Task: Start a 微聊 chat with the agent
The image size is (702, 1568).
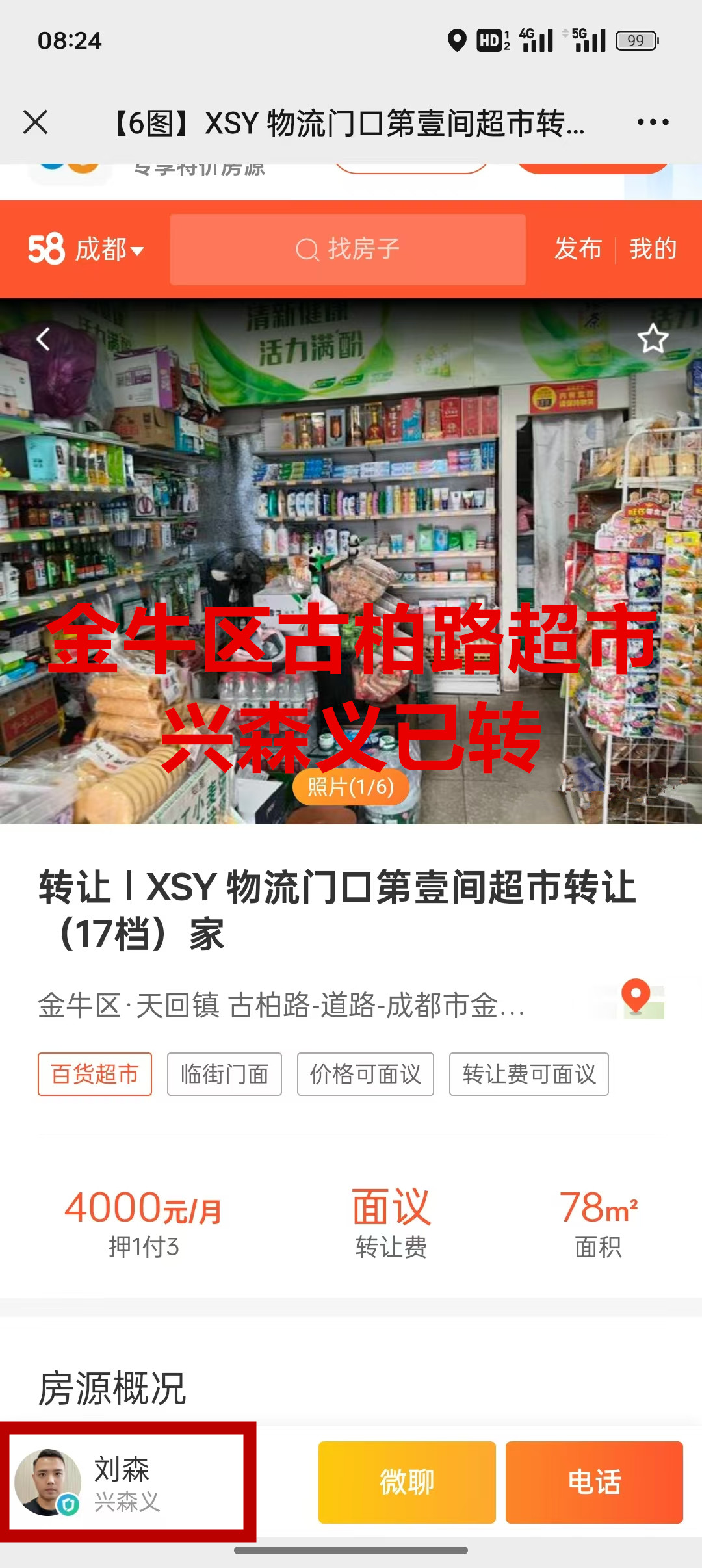Action: point(407,1482)
